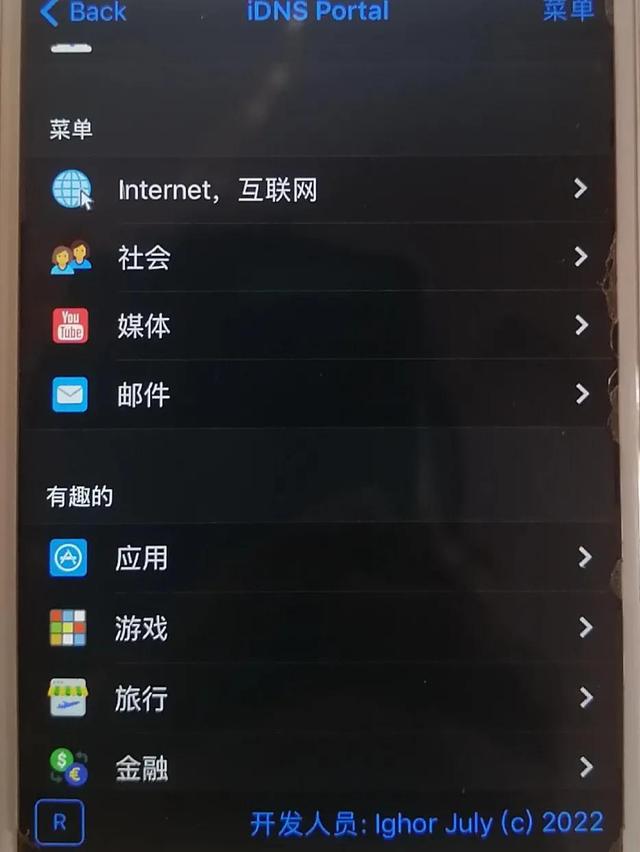Screen dimensions: 640x852
Task: Open the 应用 apps row
Action: (x=320, y=558)
